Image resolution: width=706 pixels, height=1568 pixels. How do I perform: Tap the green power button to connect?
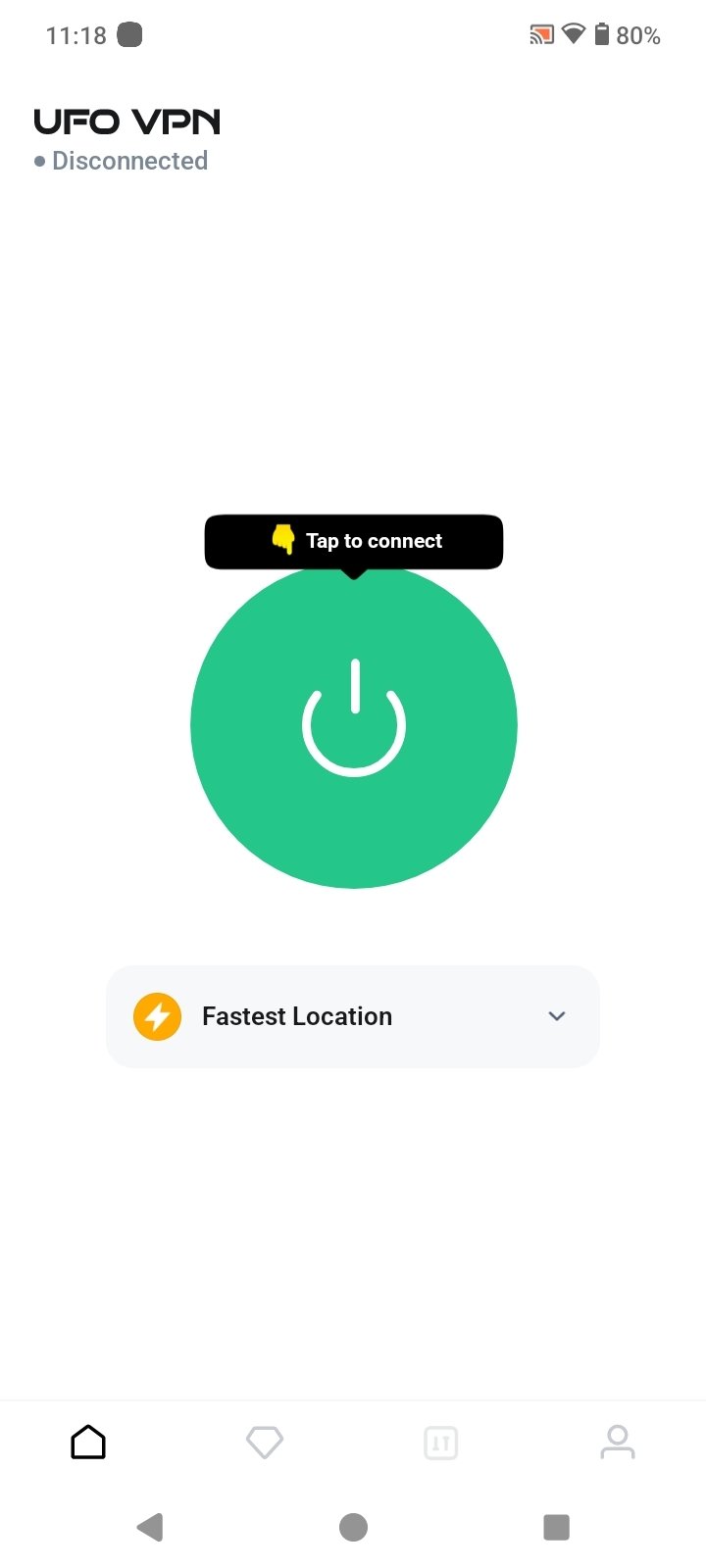click(353, 725)
